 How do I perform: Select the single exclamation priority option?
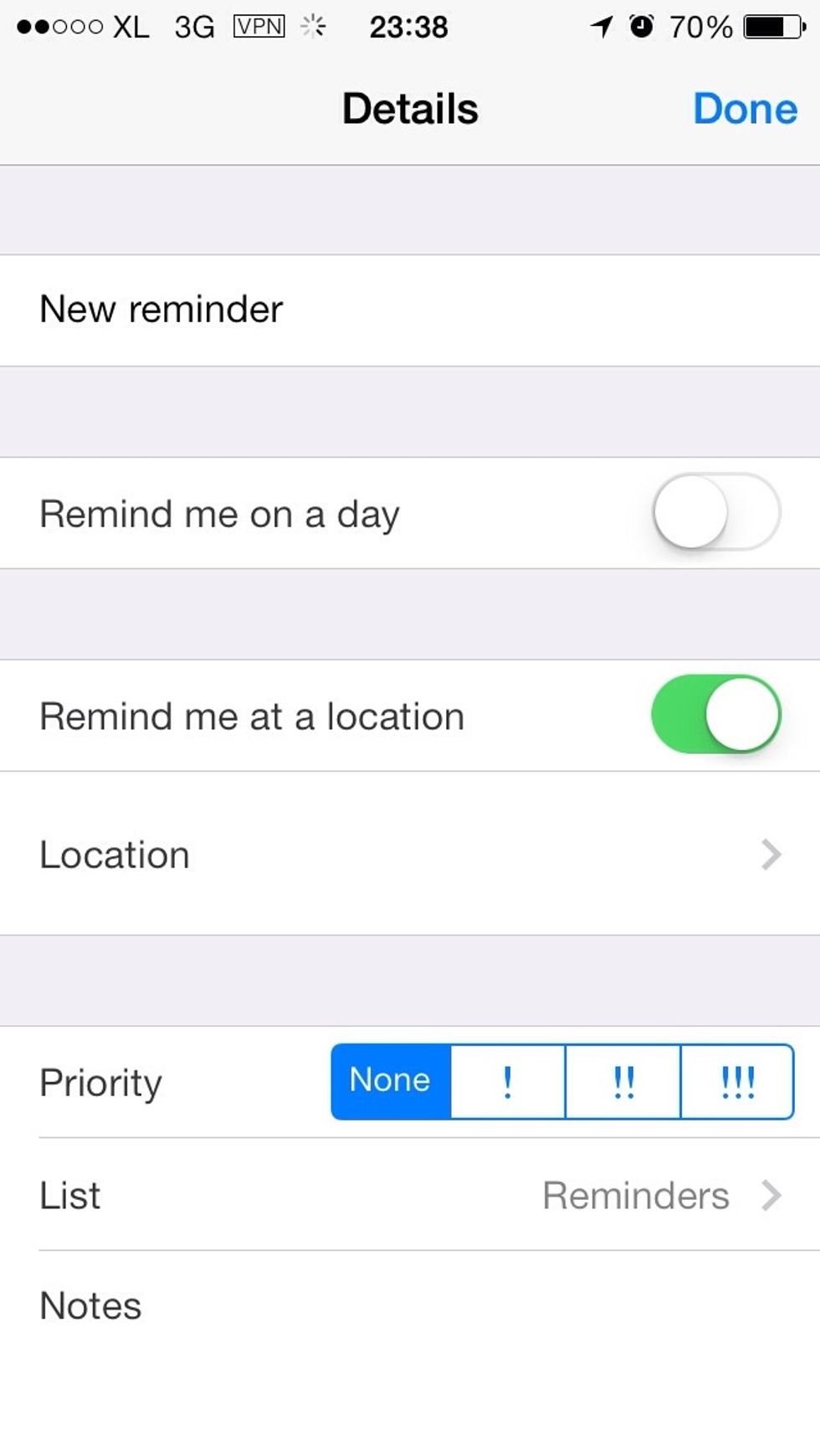[x=506, y=1080]
